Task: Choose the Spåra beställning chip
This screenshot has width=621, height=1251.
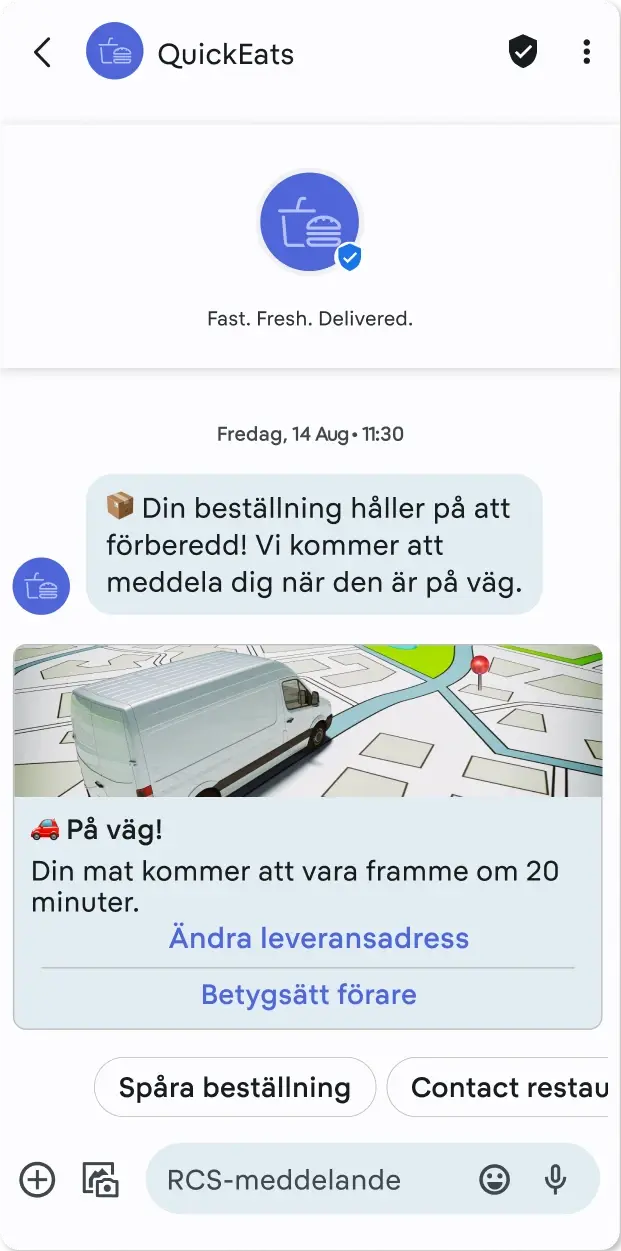Action: 235,1087
